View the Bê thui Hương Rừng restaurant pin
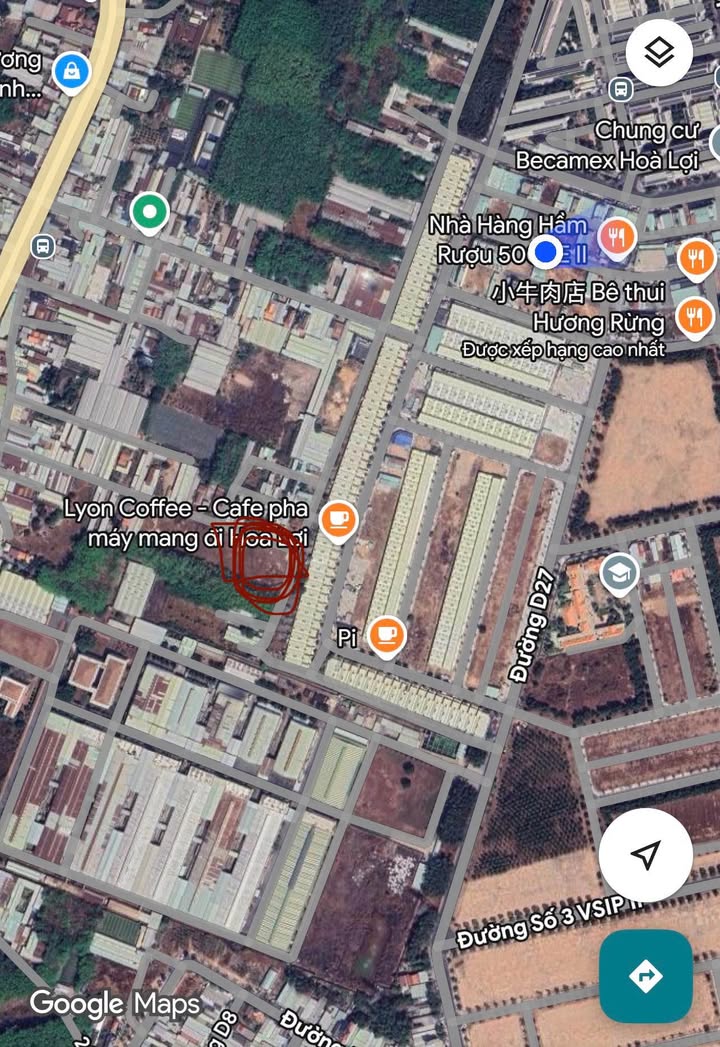720x1047 pixels. click(x=694, y=316)
